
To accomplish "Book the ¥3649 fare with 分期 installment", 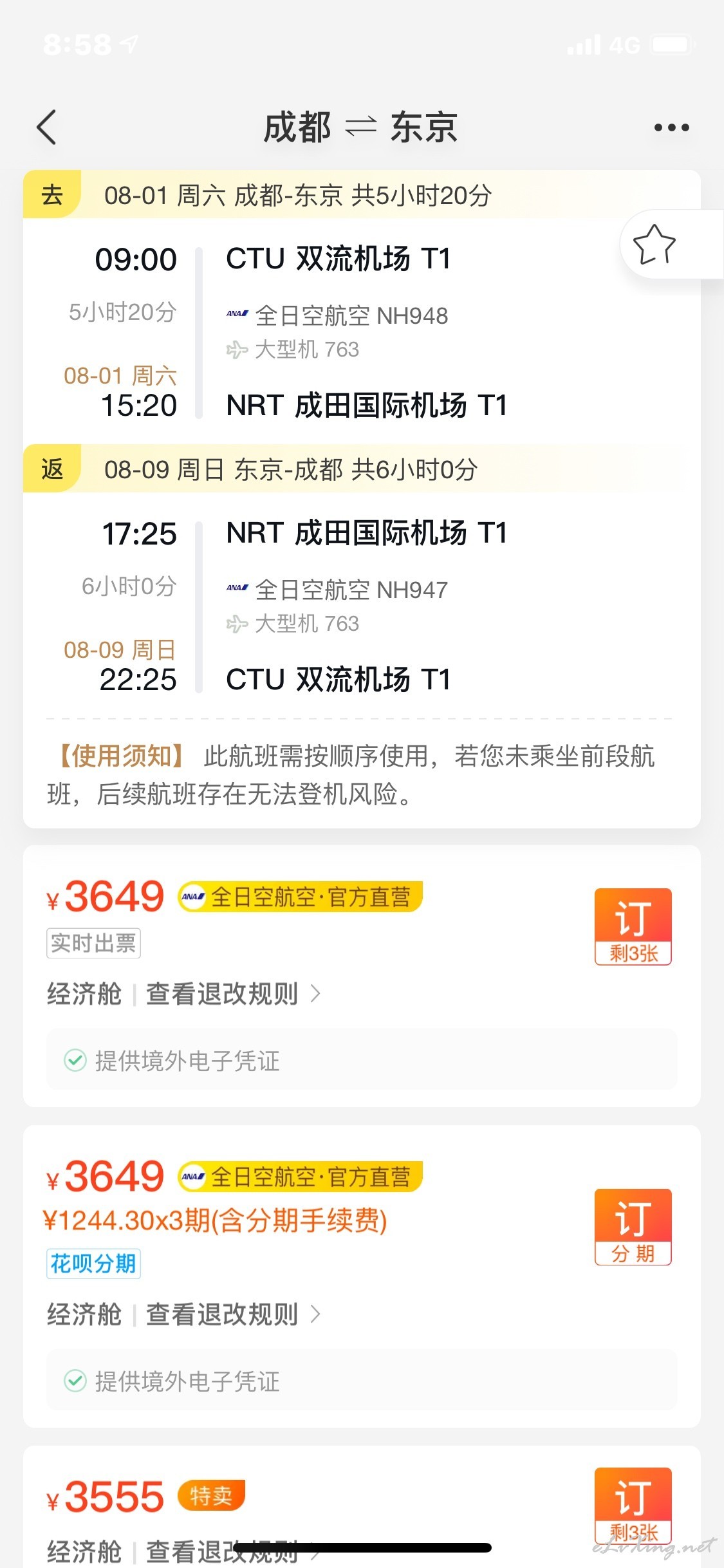I will [x=633, y=1227].
